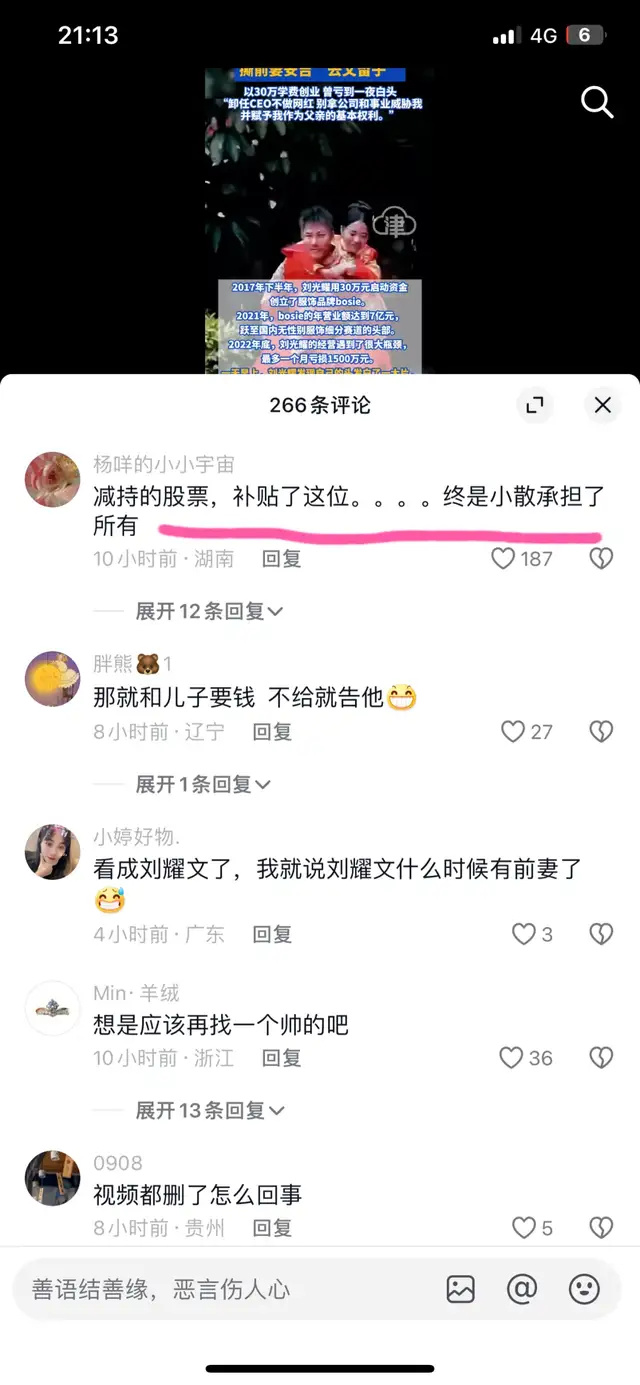Screen dimensions: 640x1385
Task: Expand 12 replies under 杨咩的小小宇宙's comment
Action: [210, 611]
